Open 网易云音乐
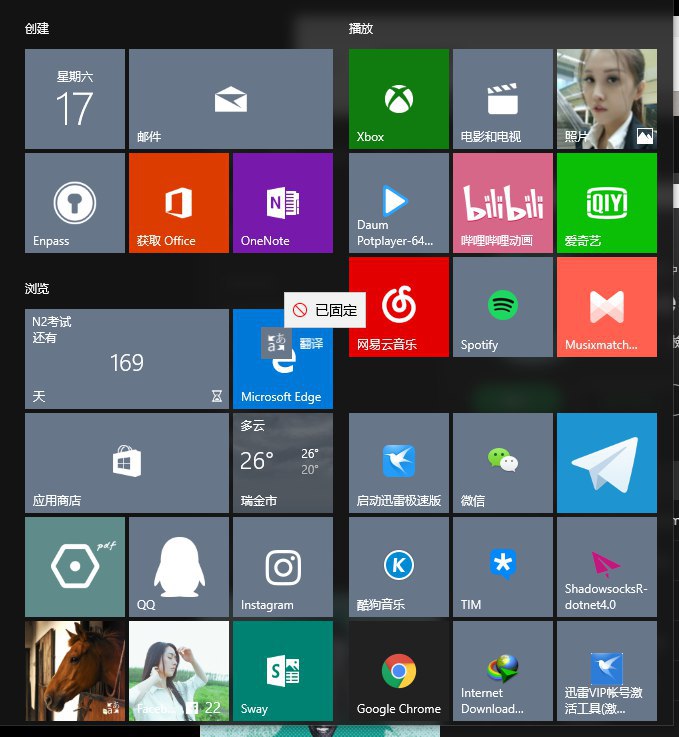Image resolution: width=679 pixels, height=737 pixels. pyautogui.click(x=399, y=307)
